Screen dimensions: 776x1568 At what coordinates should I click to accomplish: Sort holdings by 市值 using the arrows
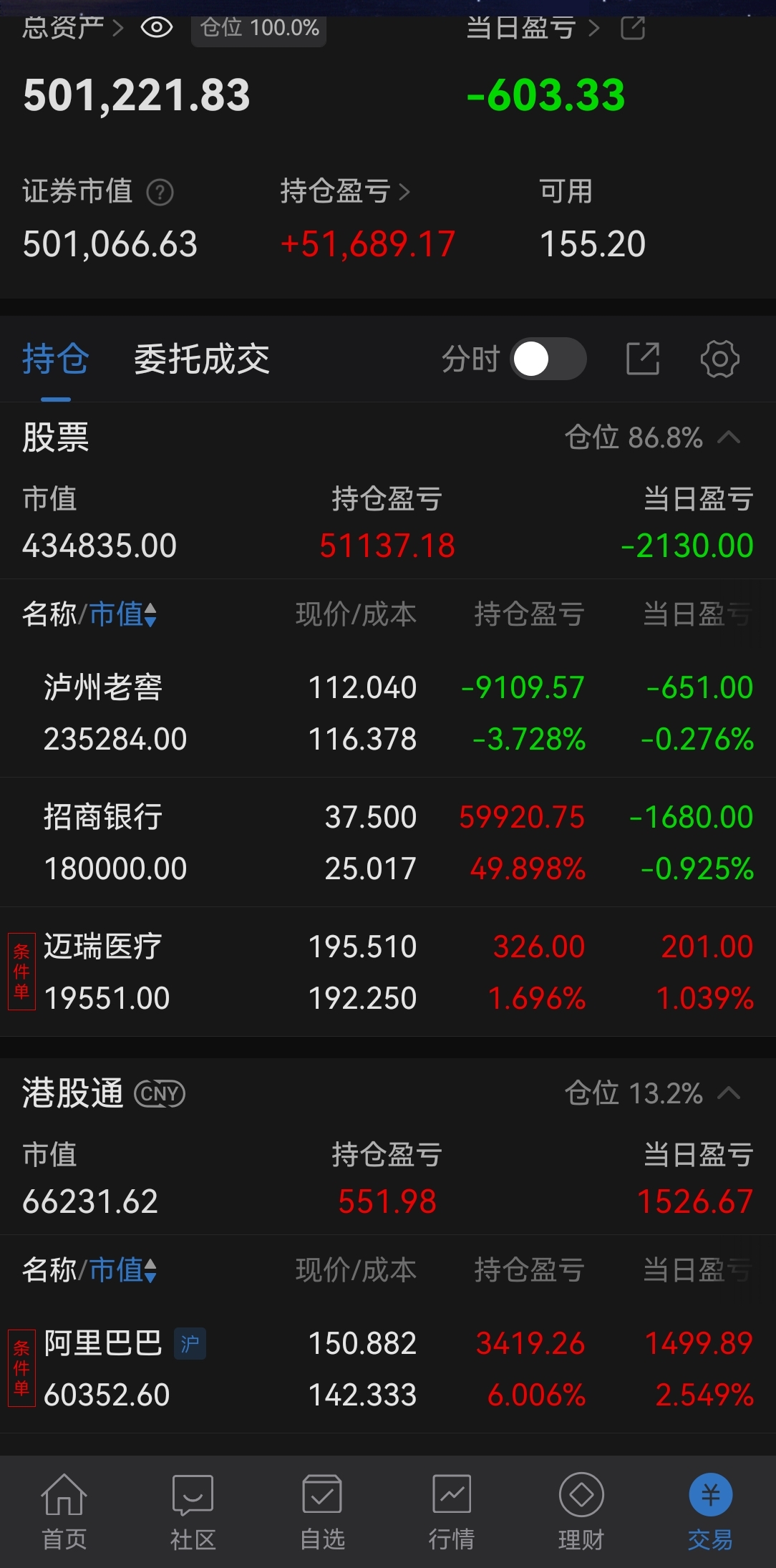149,614
